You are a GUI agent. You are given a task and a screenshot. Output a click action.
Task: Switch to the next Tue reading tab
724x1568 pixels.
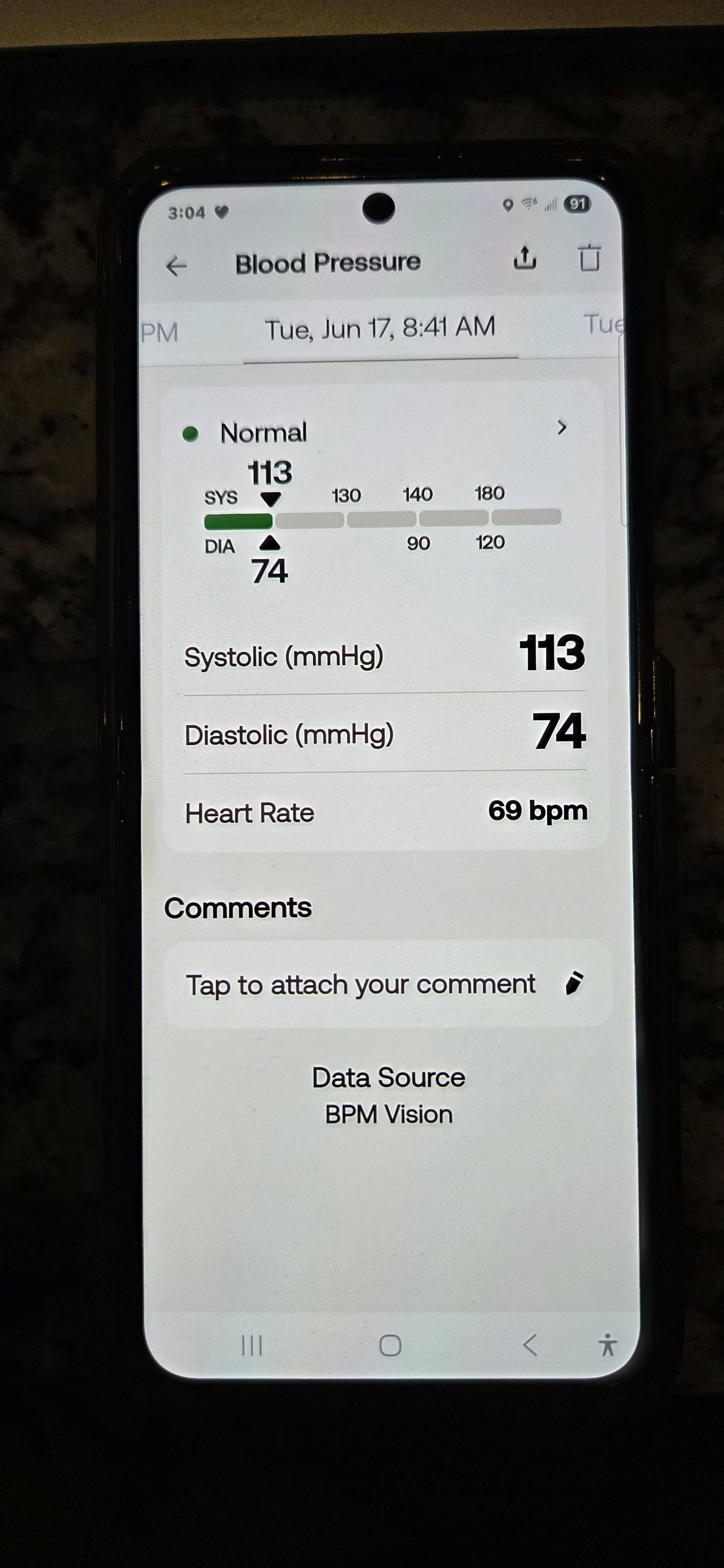coord(602,325)
